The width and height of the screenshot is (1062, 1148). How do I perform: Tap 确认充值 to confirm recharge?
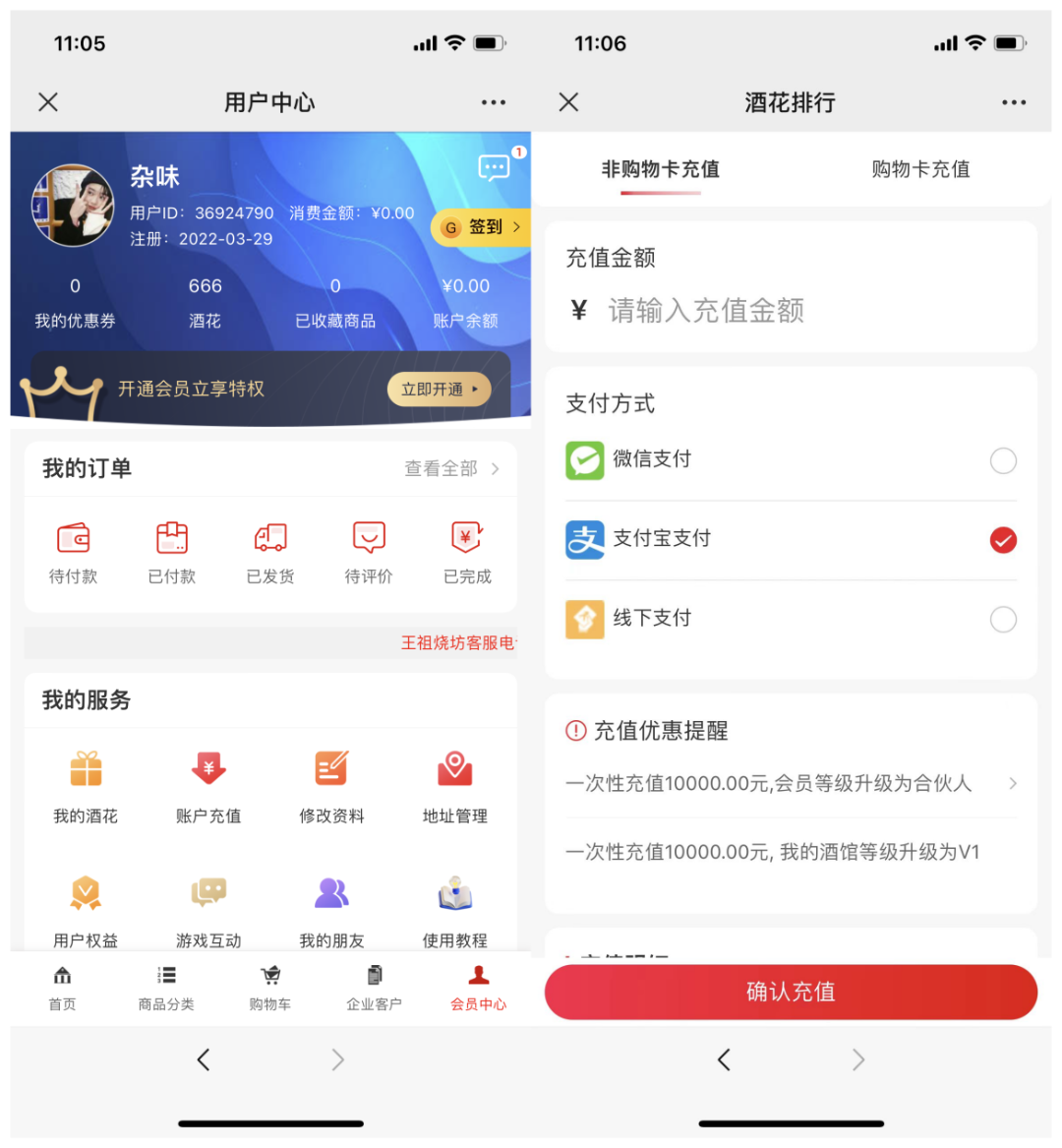click(791, 992)
